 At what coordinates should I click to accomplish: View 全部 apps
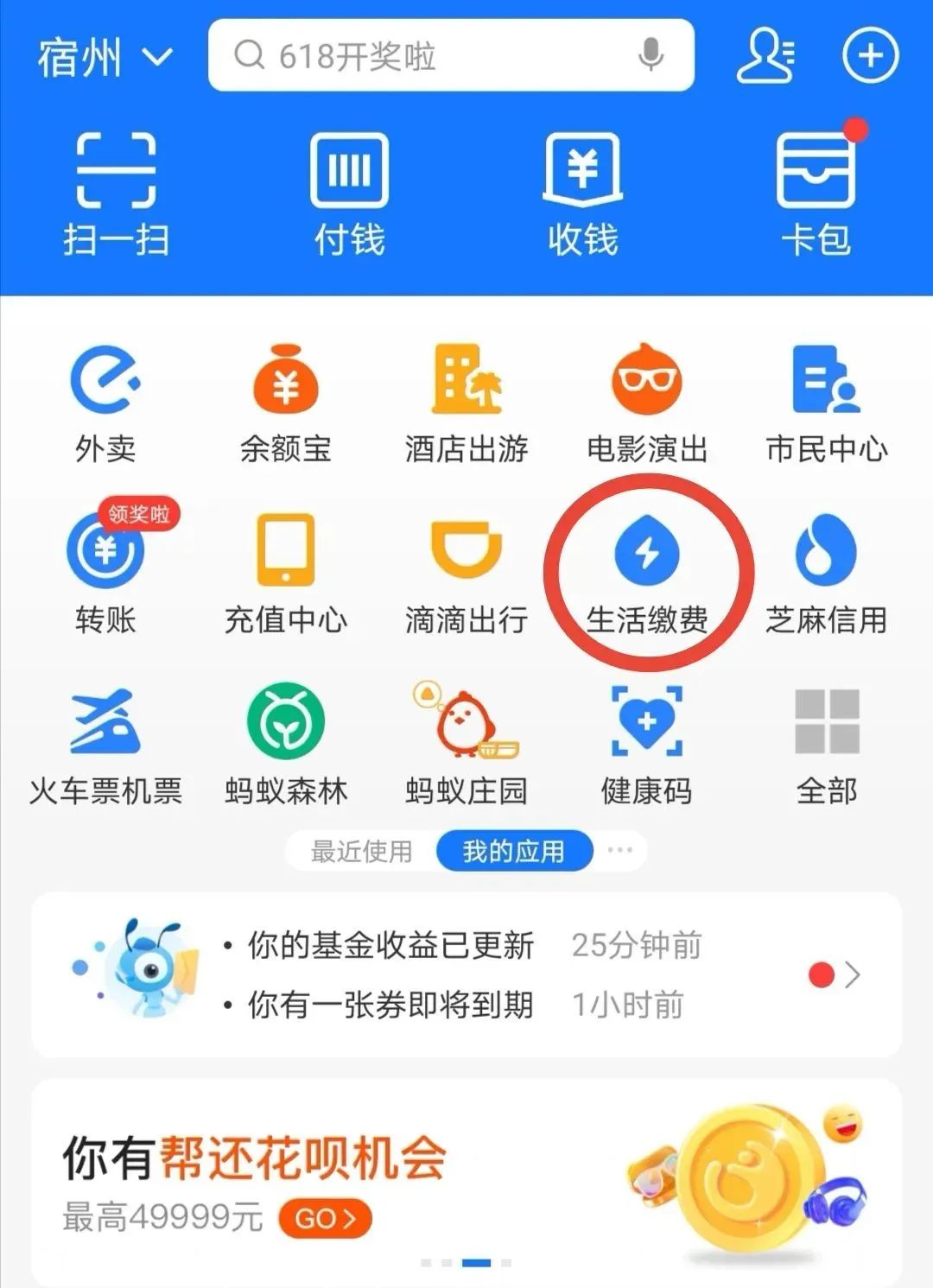[x=827, y=745]
